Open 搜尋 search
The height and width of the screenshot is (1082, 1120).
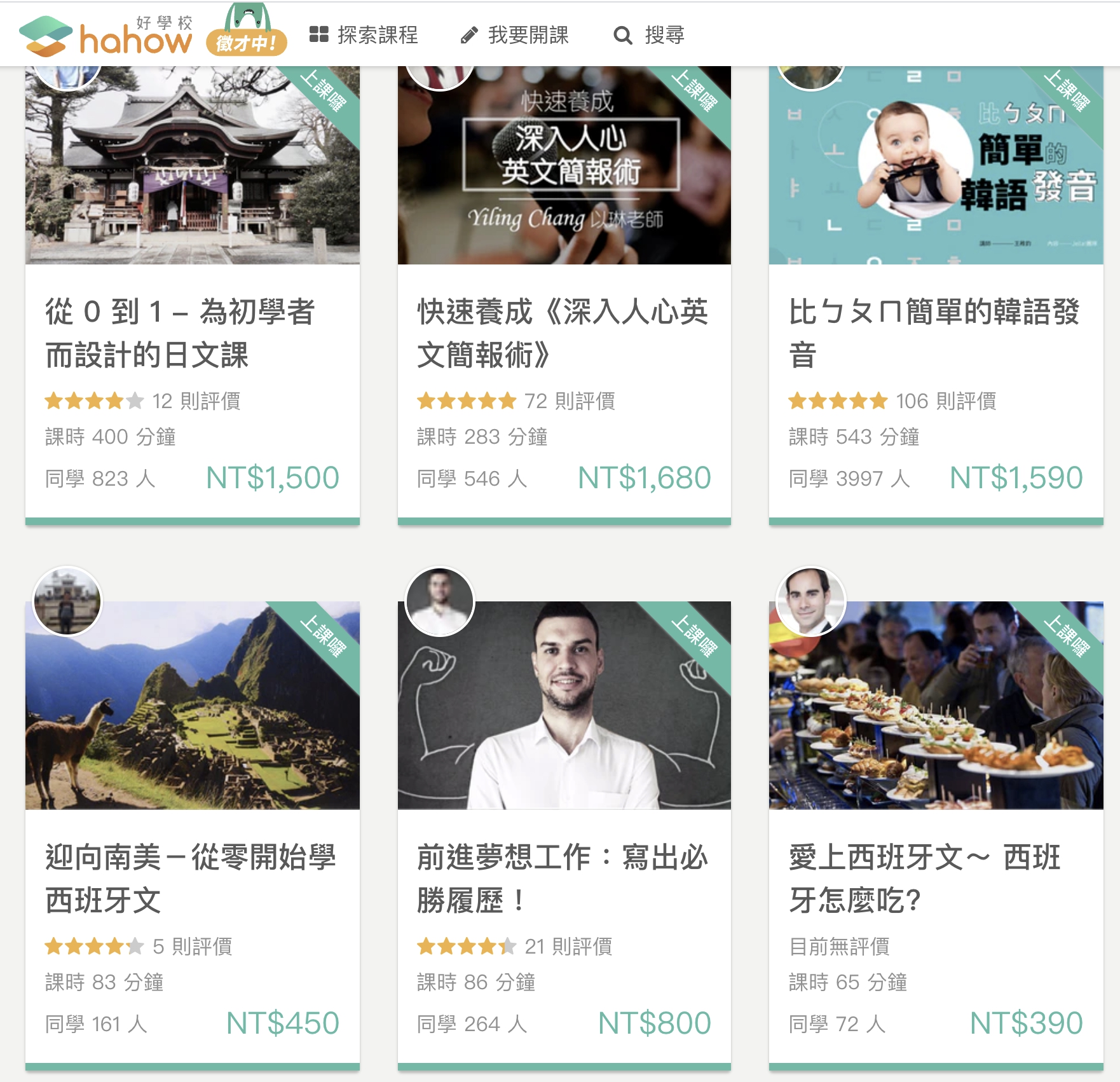click(x=649, y=35)
